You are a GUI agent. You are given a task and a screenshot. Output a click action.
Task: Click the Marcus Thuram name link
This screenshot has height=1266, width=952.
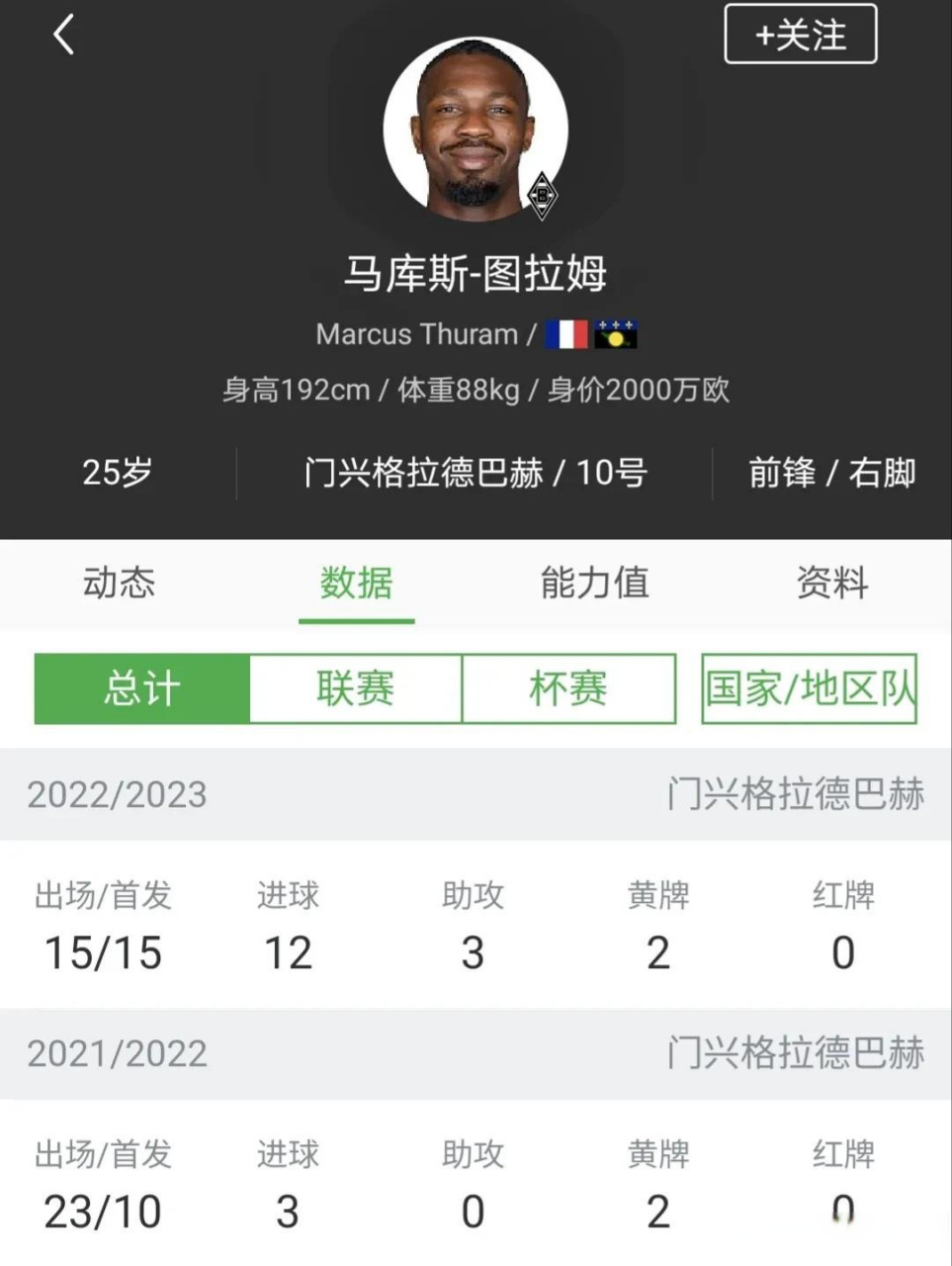(415, 333)
